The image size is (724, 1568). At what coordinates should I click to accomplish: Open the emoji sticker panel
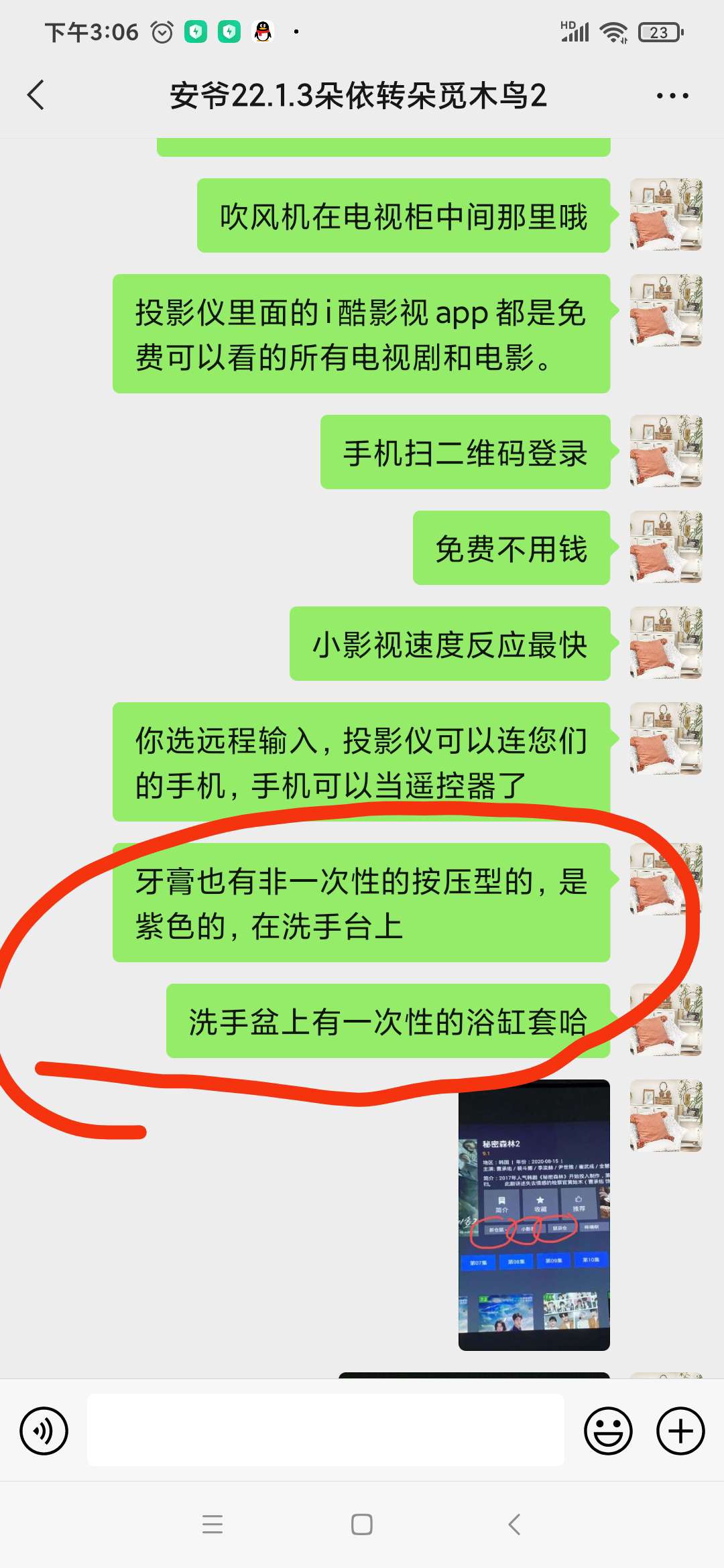(x=608, y=1431)
